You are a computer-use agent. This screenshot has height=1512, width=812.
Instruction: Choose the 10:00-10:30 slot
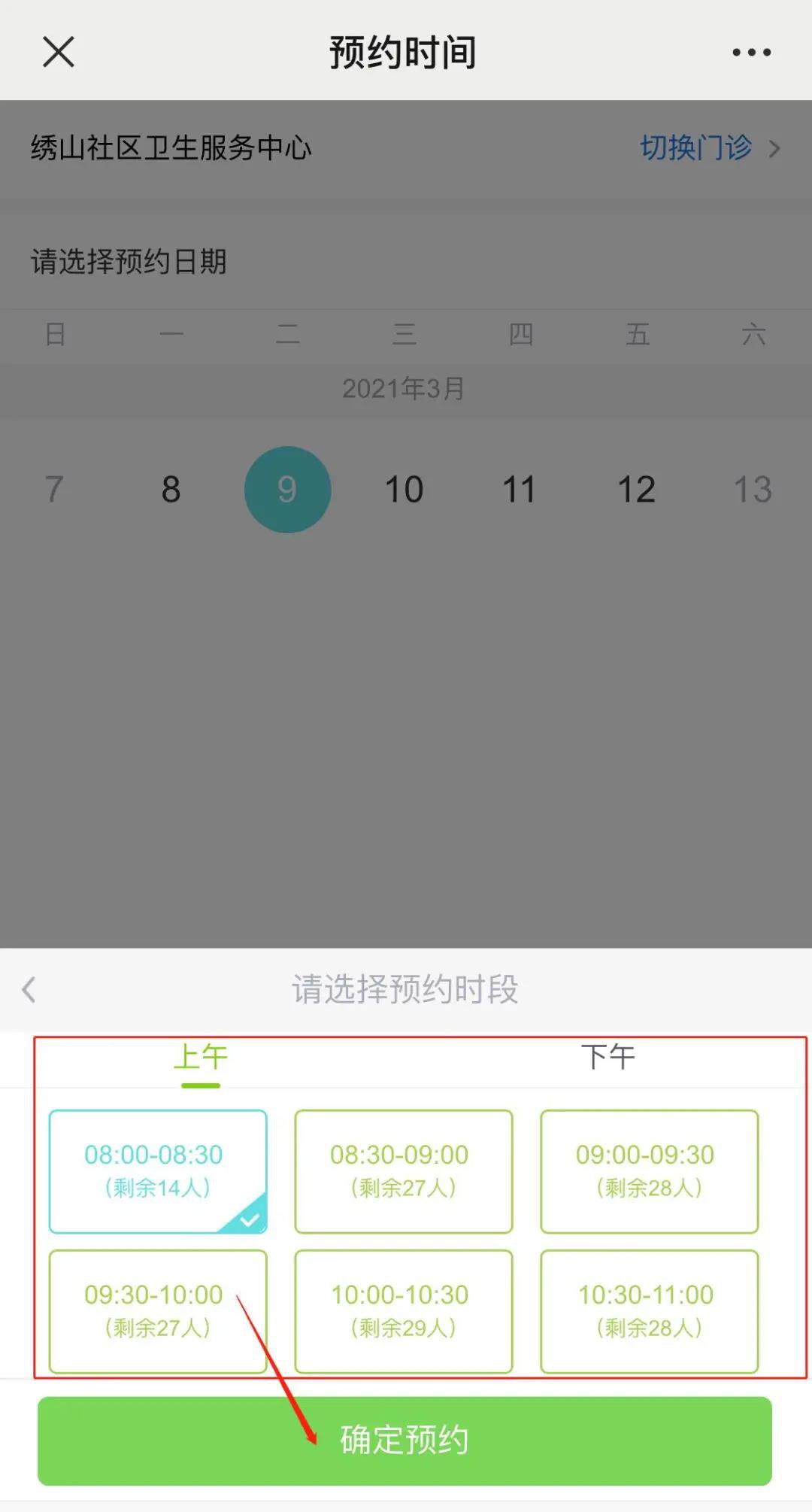[403, 1310]
